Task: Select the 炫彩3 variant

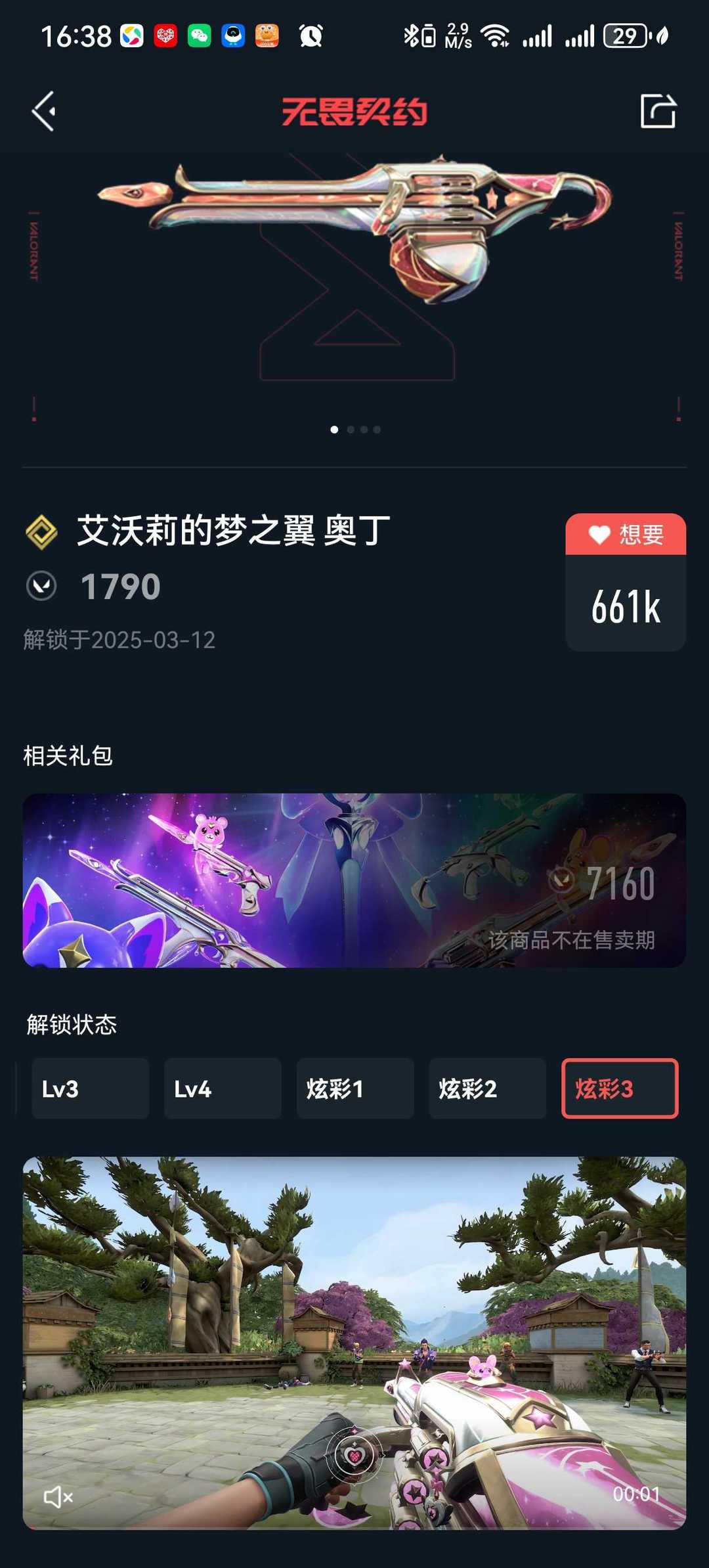Action: (620, 1088)
